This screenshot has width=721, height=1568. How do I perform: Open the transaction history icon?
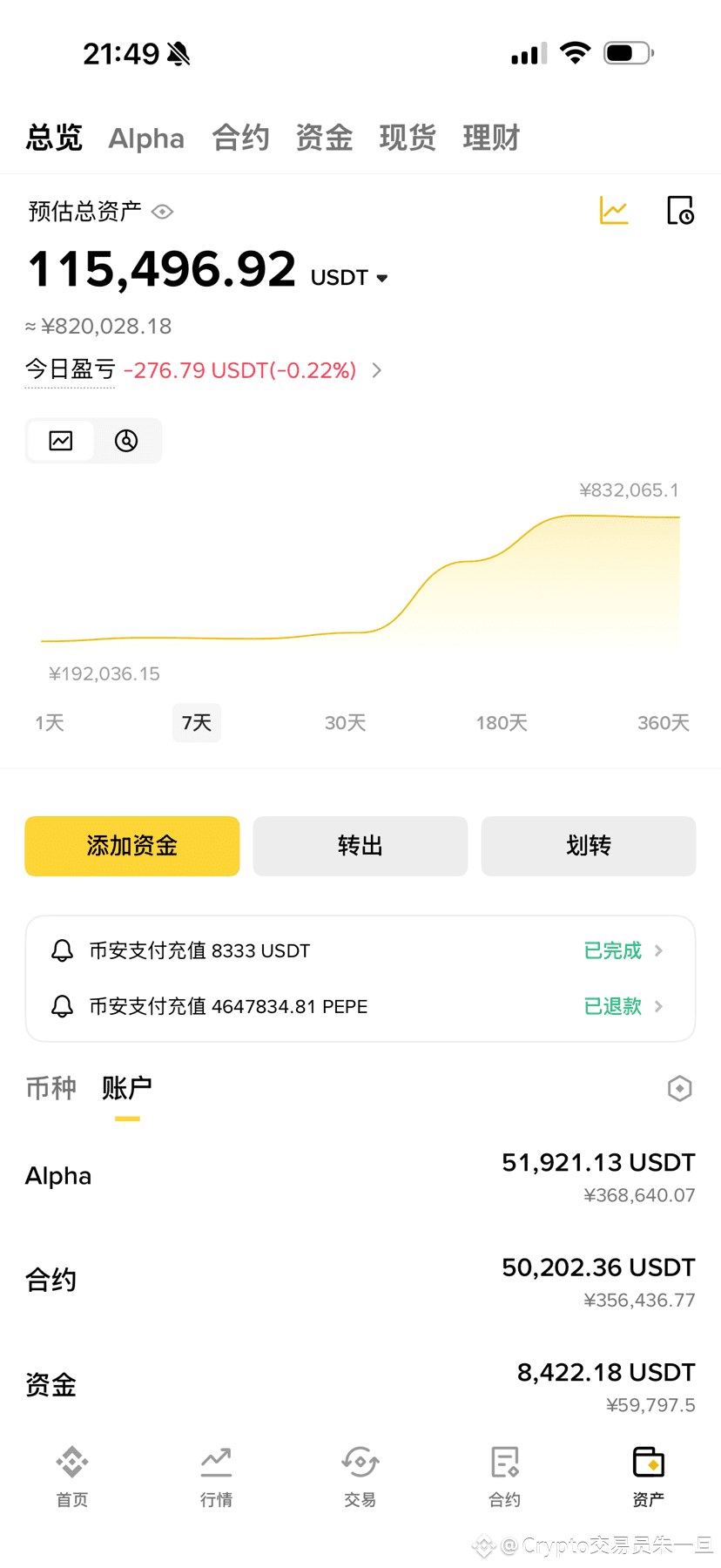[680, 210]
